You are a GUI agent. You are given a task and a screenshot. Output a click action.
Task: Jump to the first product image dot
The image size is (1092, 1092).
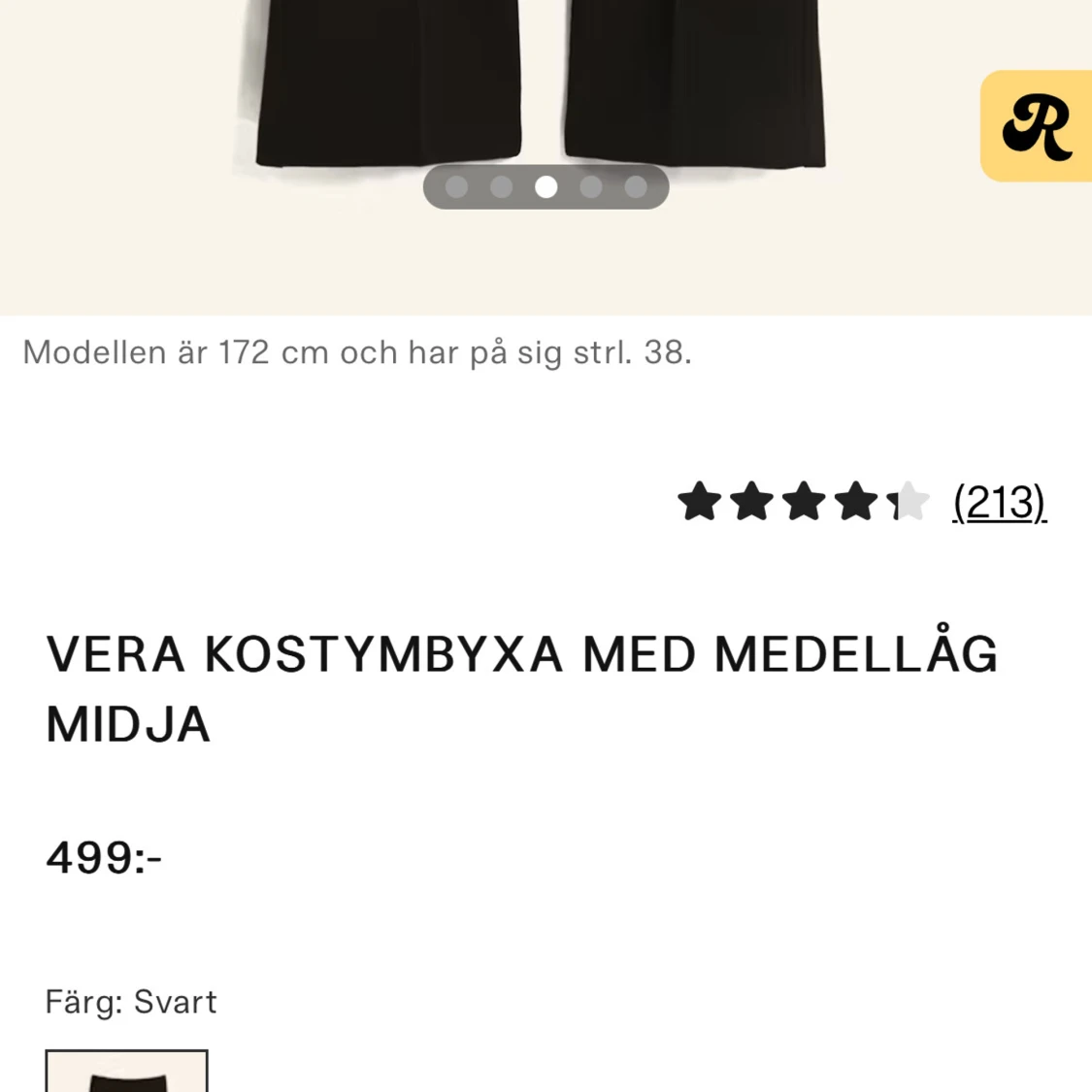[x=456, y=186]
